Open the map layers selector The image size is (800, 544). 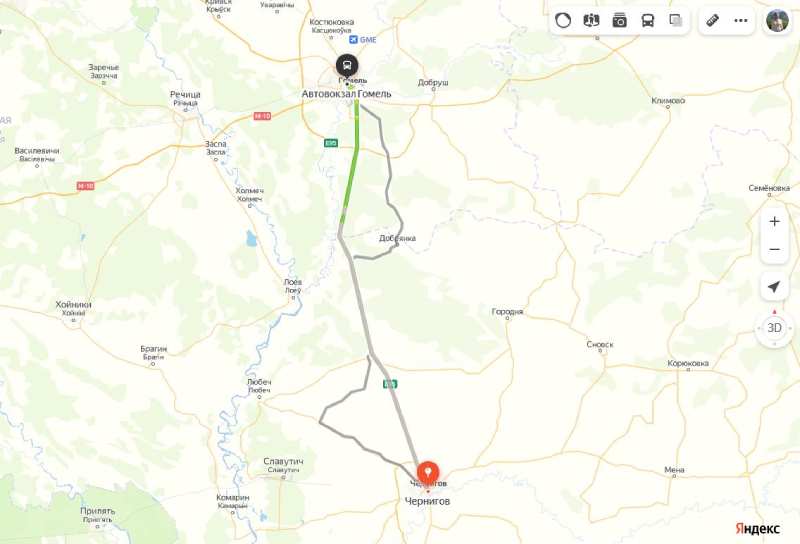click(675, 20)
